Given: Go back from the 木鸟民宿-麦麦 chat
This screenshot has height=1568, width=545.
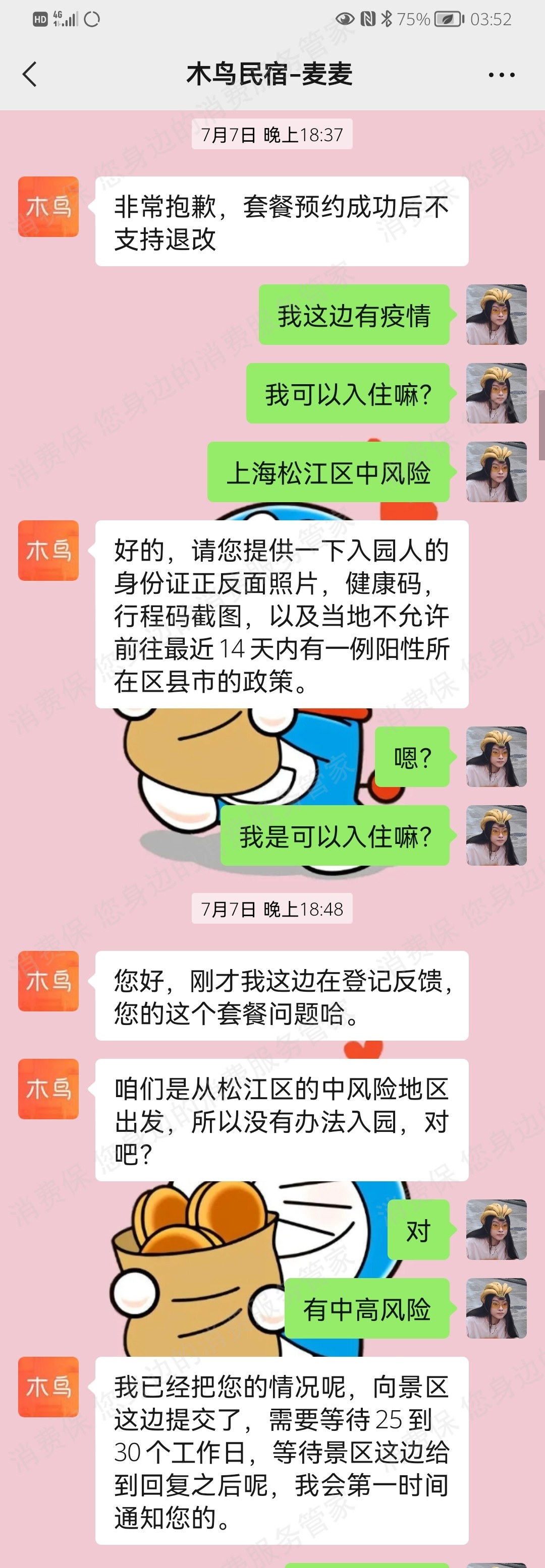Looking at the screenshot, I should pyautogui.click(x=29, y=74).
